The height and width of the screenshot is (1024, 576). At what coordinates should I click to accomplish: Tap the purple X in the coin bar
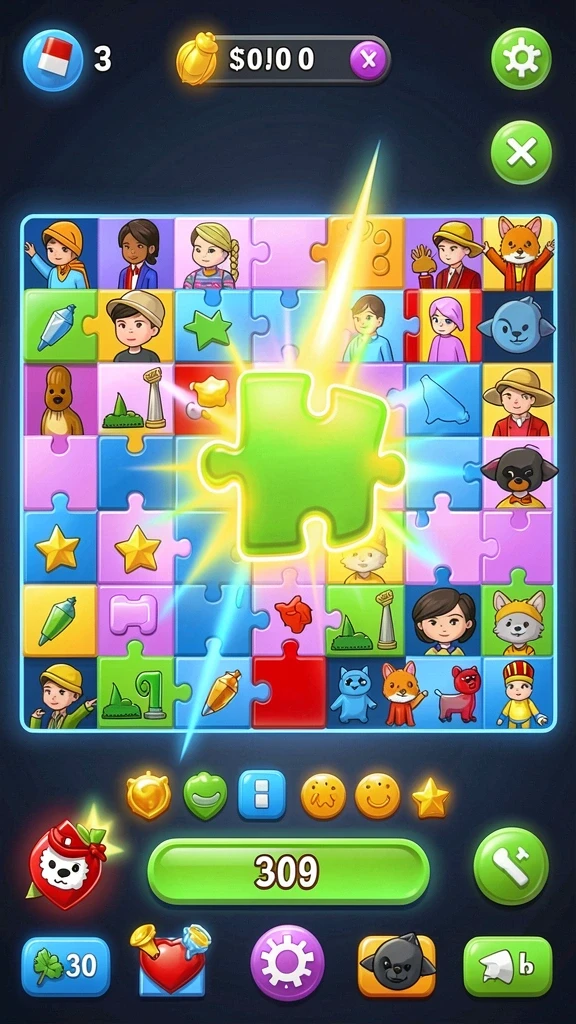(x=368, y=60)
